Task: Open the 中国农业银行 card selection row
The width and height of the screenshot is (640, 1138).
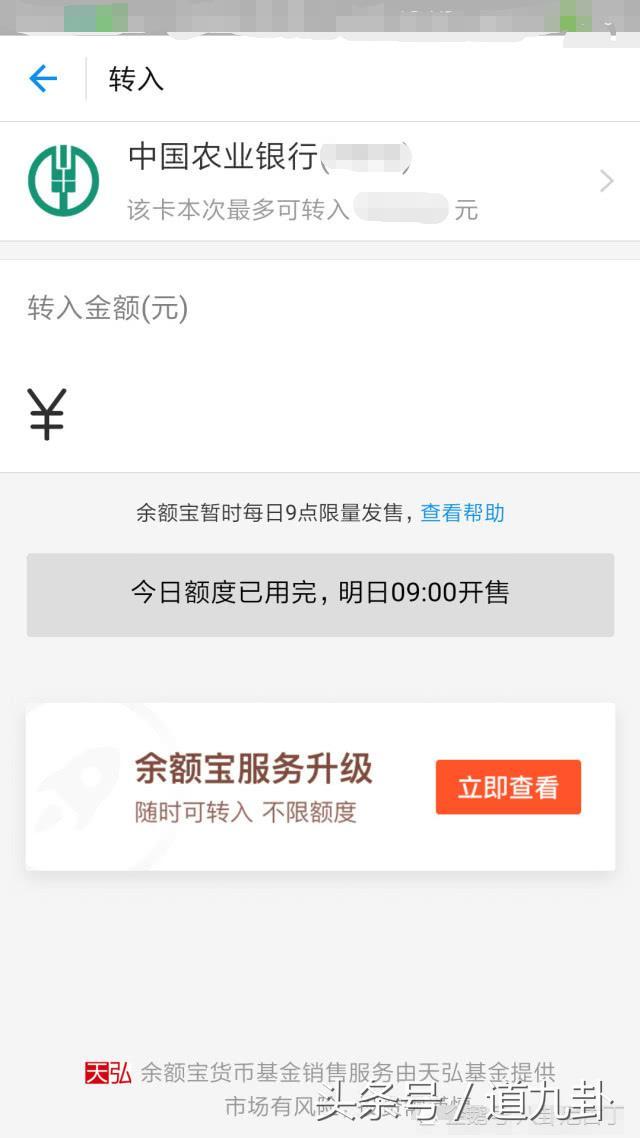Action: pos(320,181)
